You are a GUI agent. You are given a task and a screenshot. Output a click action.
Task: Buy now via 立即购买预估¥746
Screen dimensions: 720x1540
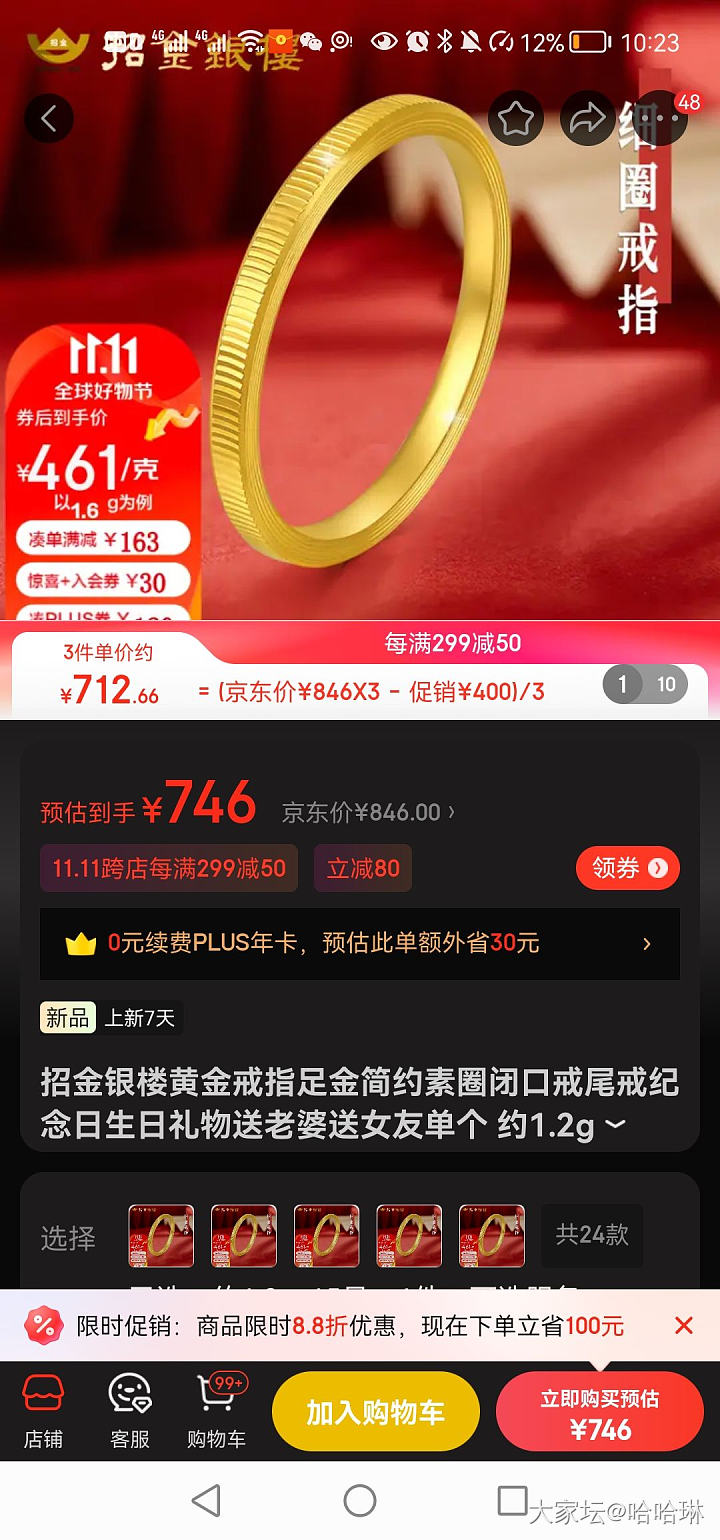600,1413
